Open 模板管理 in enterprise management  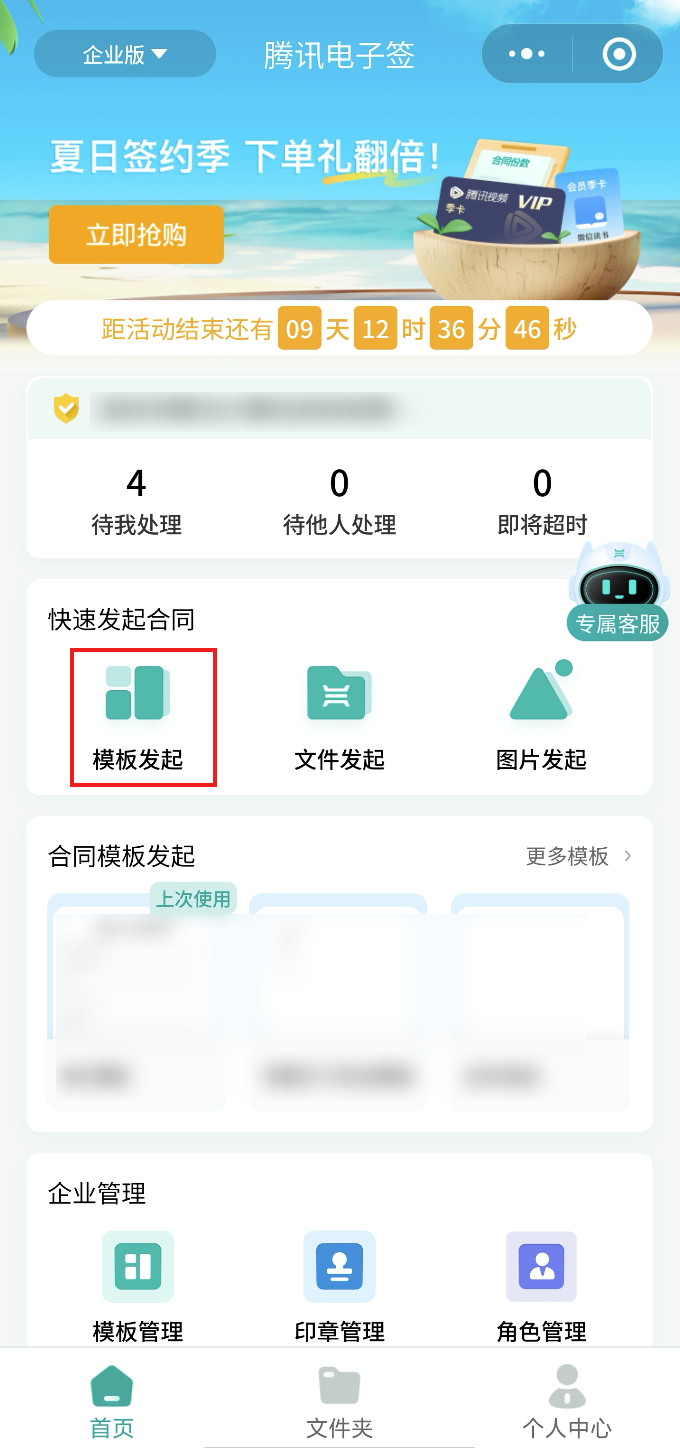(x=138, y=1286)
